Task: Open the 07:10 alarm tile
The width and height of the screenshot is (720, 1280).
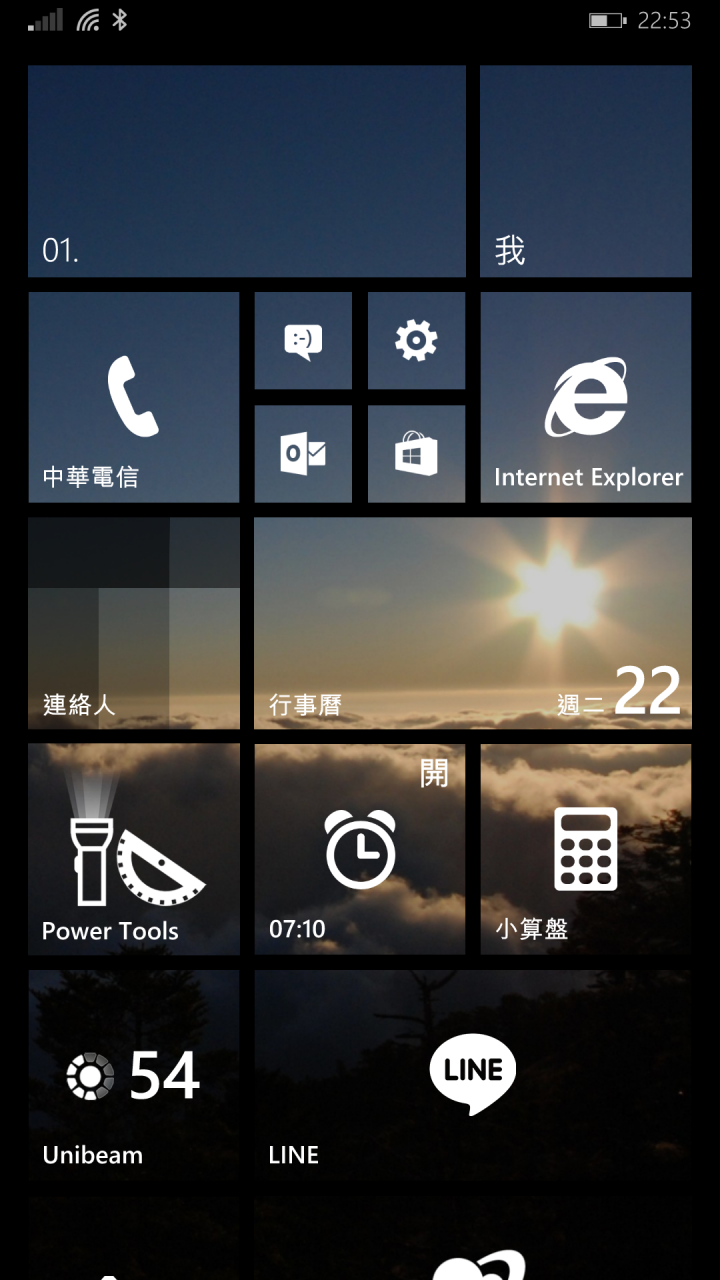Action: [360, 849]
